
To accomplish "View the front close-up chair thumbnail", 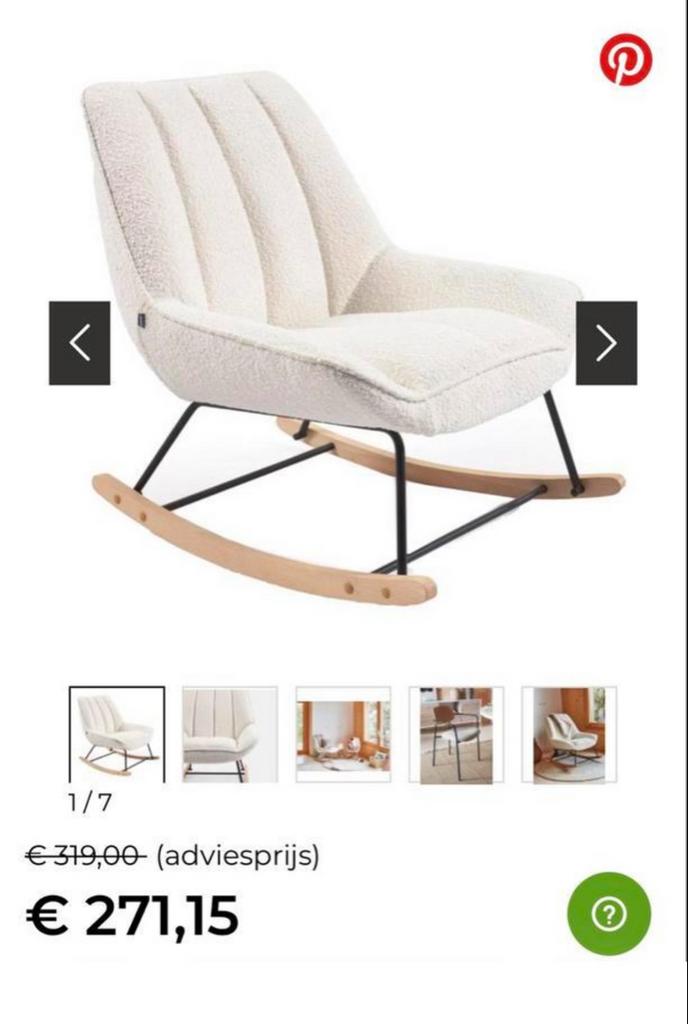I will (x=230, y=735).
